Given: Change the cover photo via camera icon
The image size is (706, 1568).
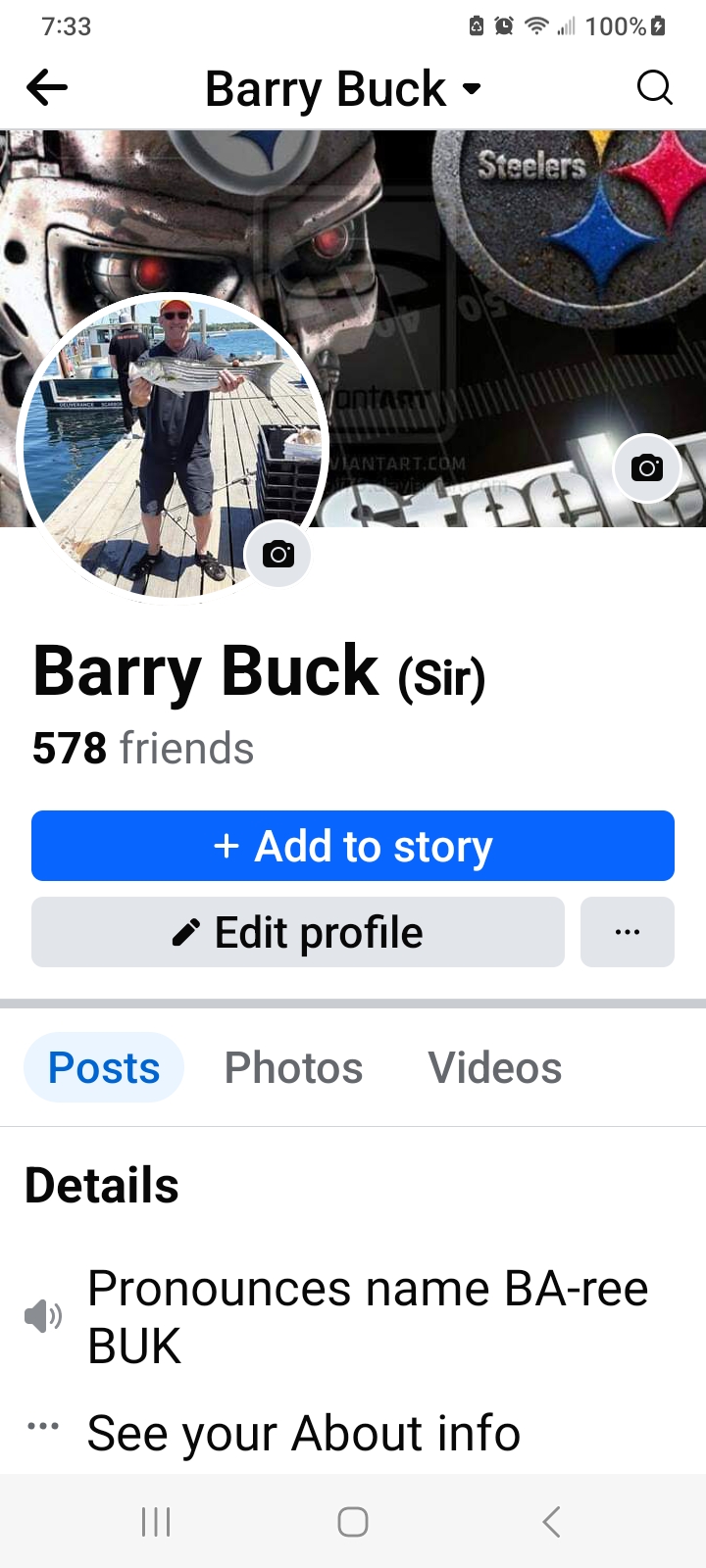Looking at the screenshot, I should point(646,467).
